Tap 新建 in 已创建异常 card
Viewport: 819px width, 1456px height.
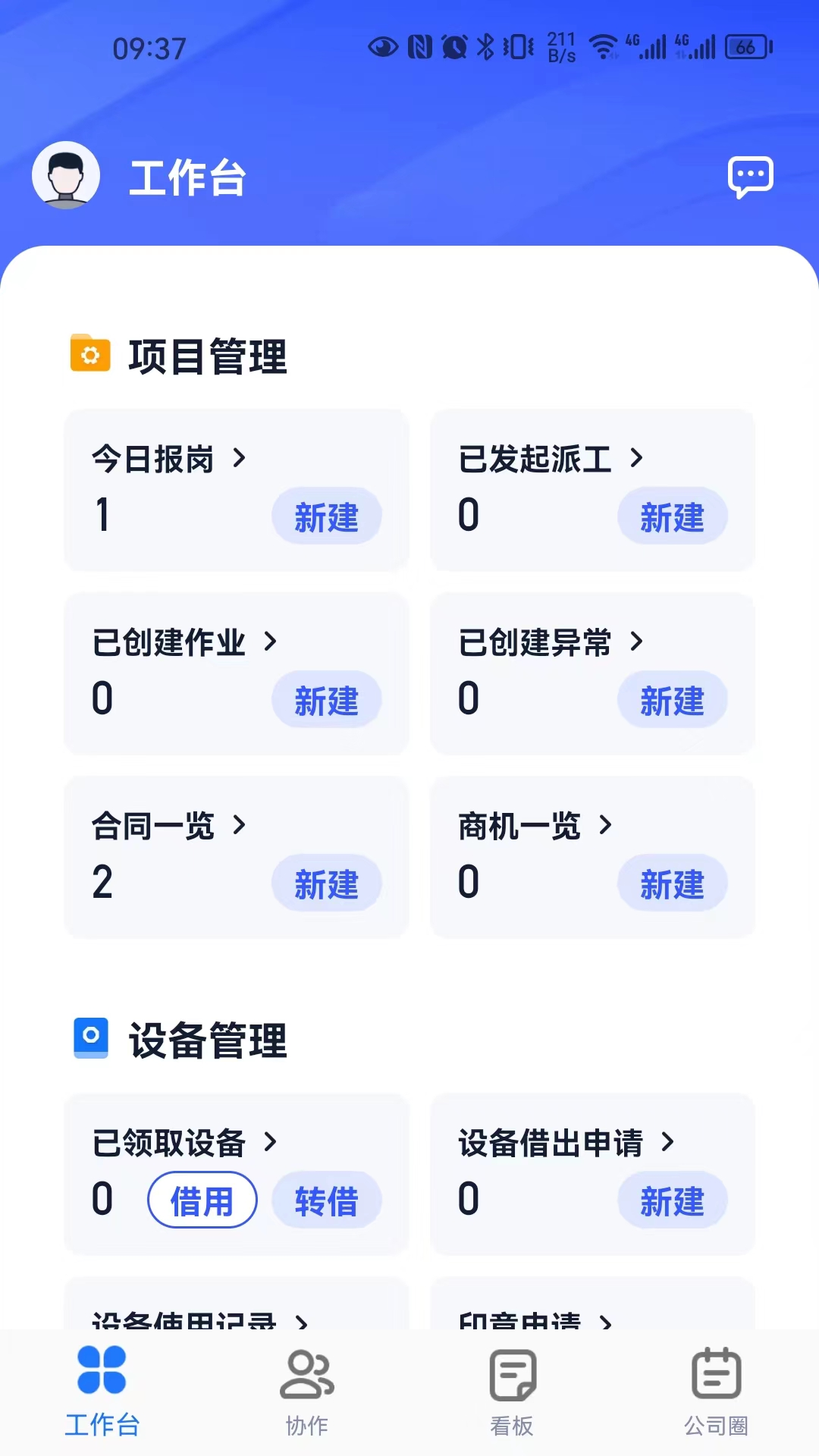click(672, 700)
